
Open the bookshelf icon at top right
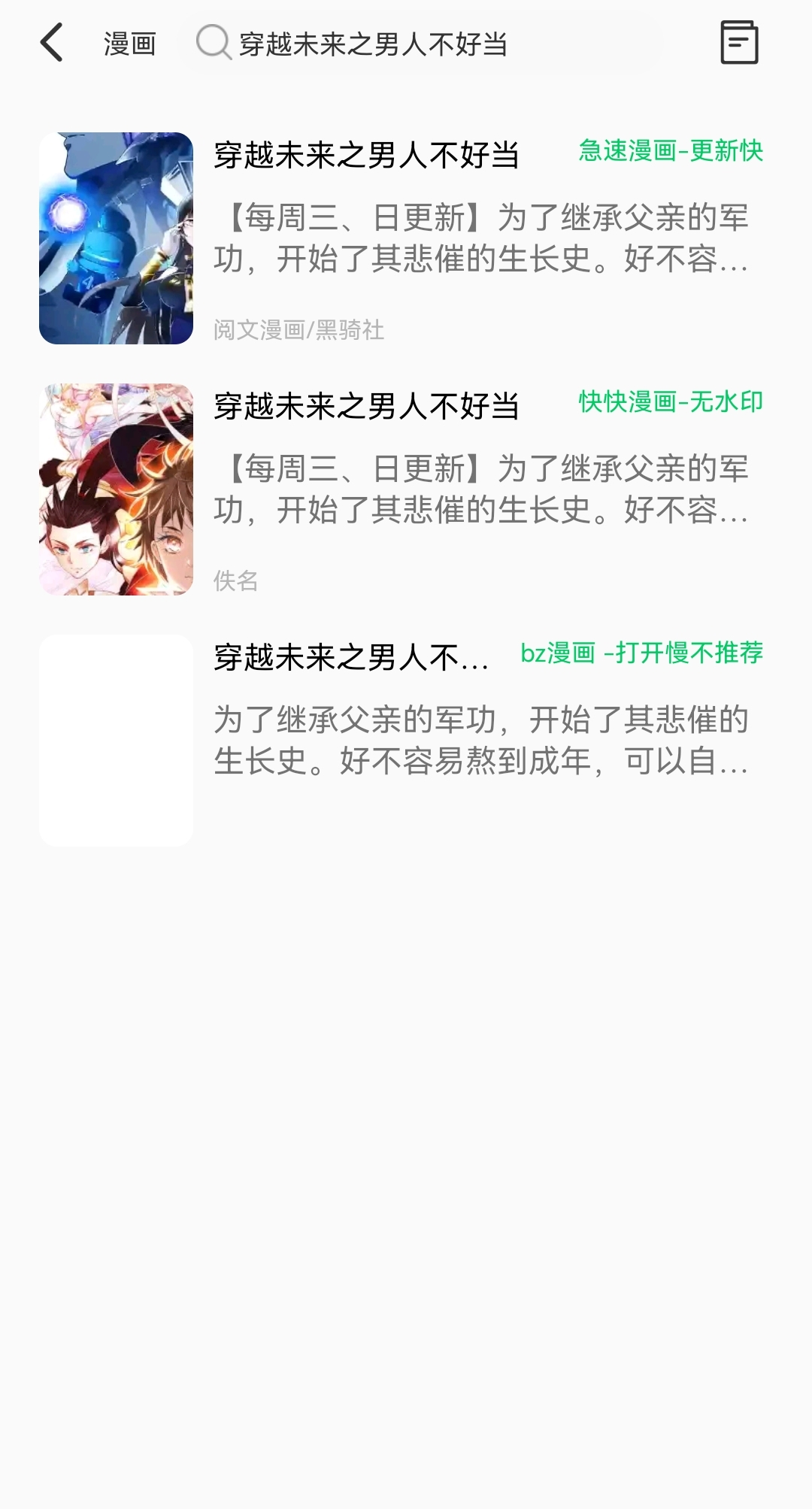click(738, 43)
